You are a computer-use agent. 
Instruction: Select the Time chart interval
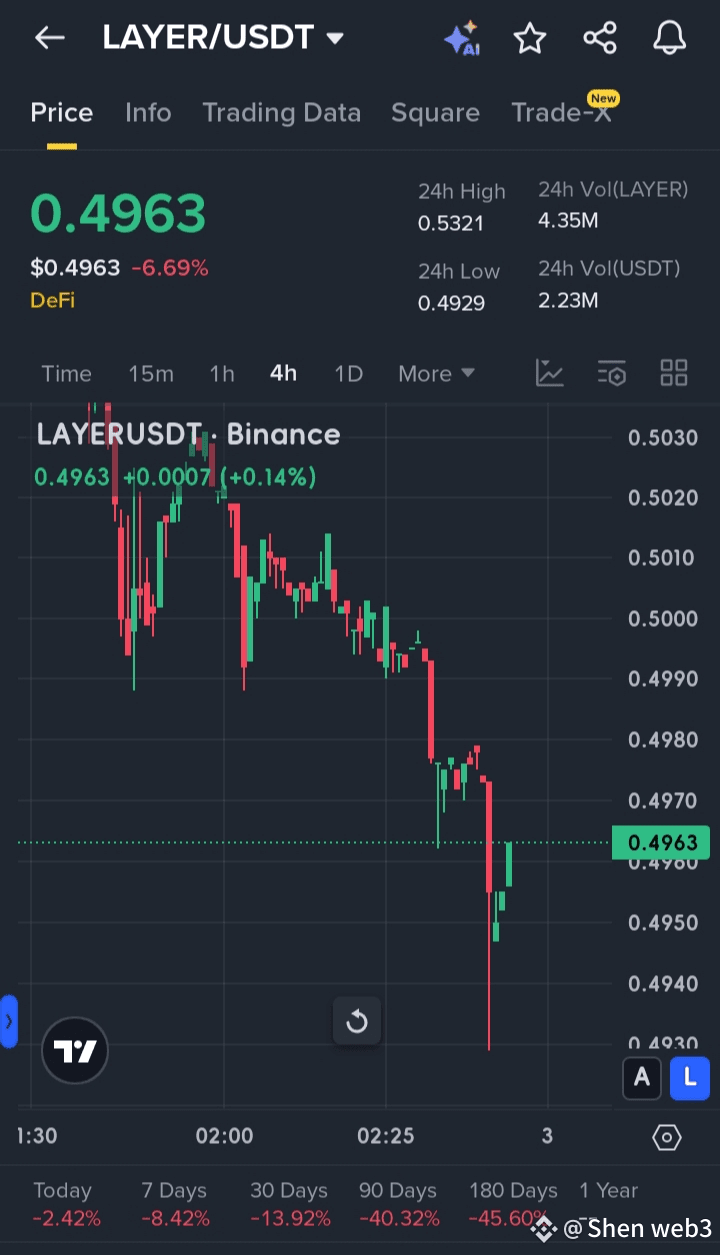click(x=66, y=374)
